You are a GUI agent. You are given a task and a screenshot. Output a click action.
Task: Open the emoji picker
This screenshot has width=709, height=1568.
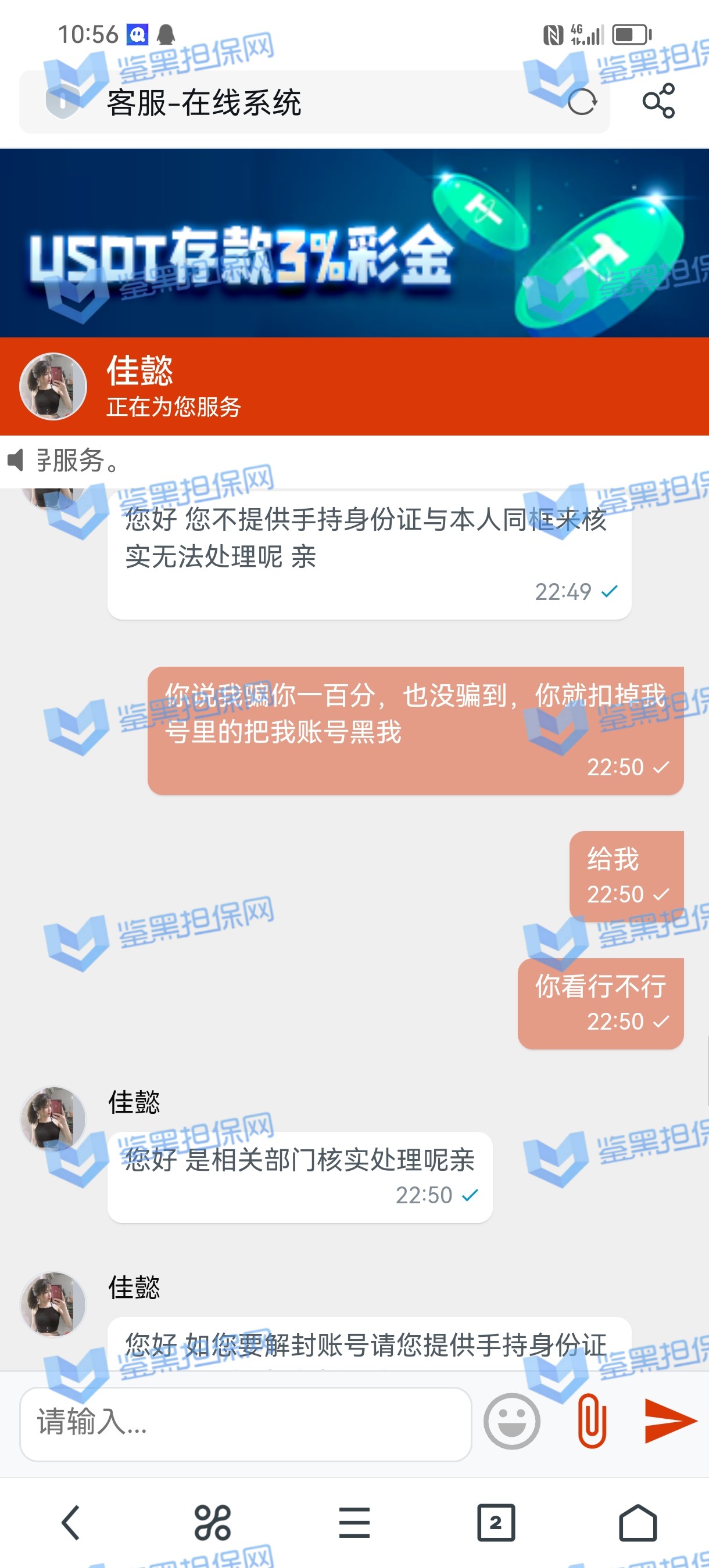511,1421
